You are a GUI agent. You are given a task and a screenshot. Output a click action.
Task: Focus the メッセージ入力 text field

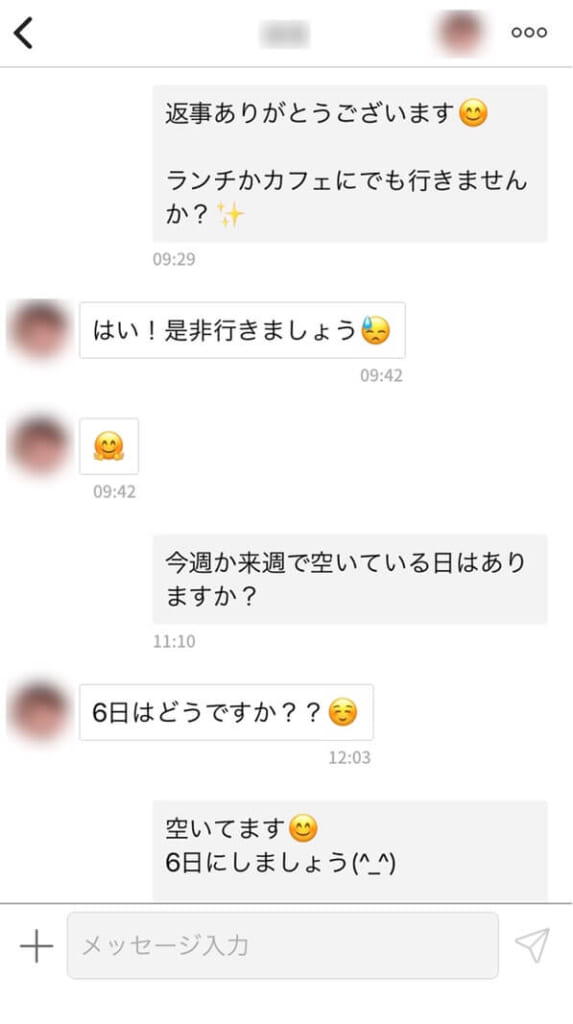pos(282,946)
